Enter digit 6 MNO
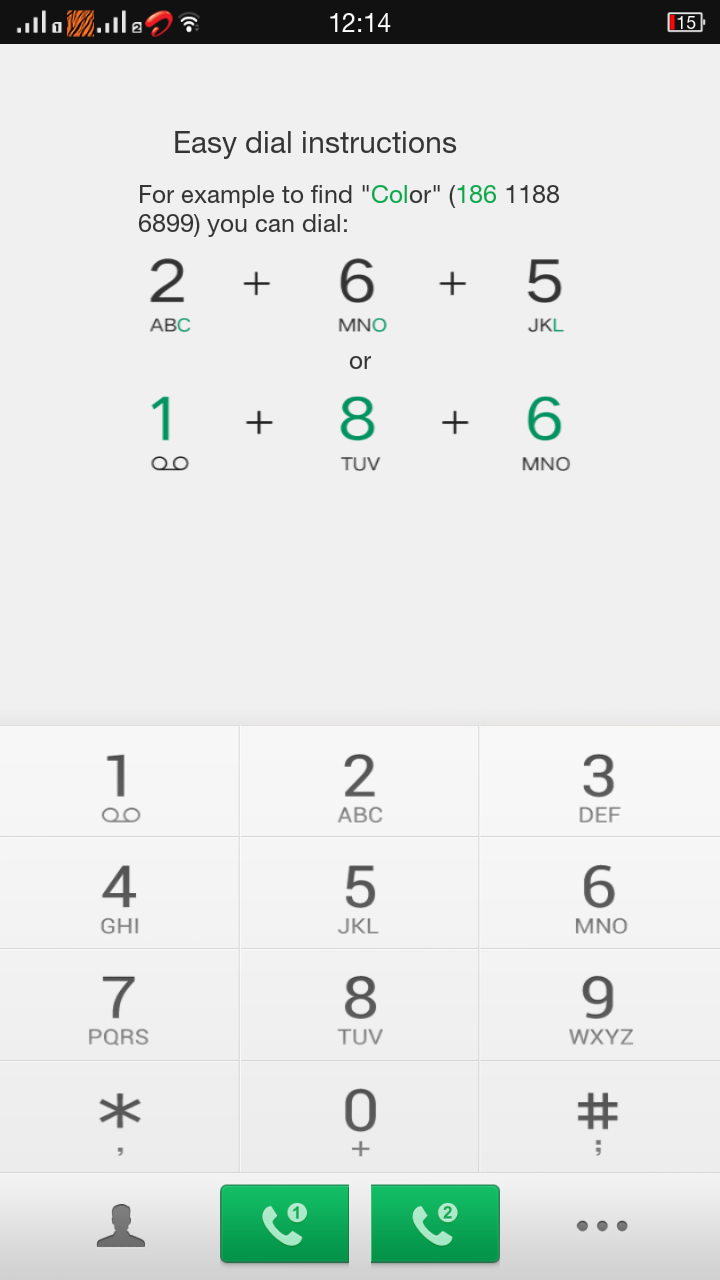This screenshot has height=1280, width=720. click(x=599, y=893)
